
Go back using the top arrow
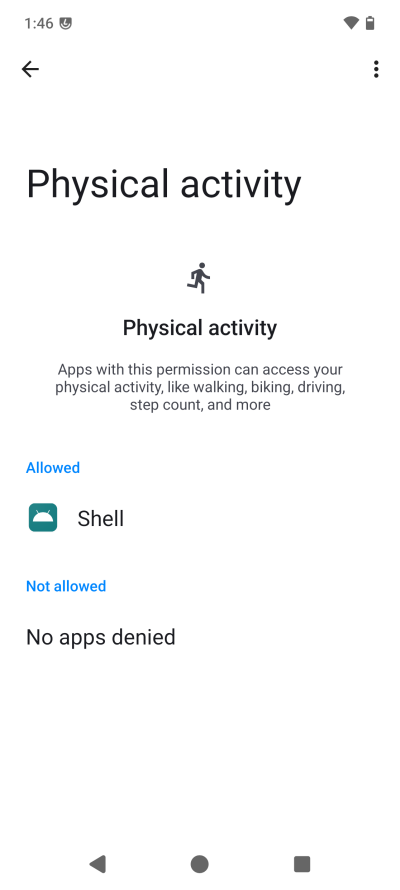click(30, 69)
